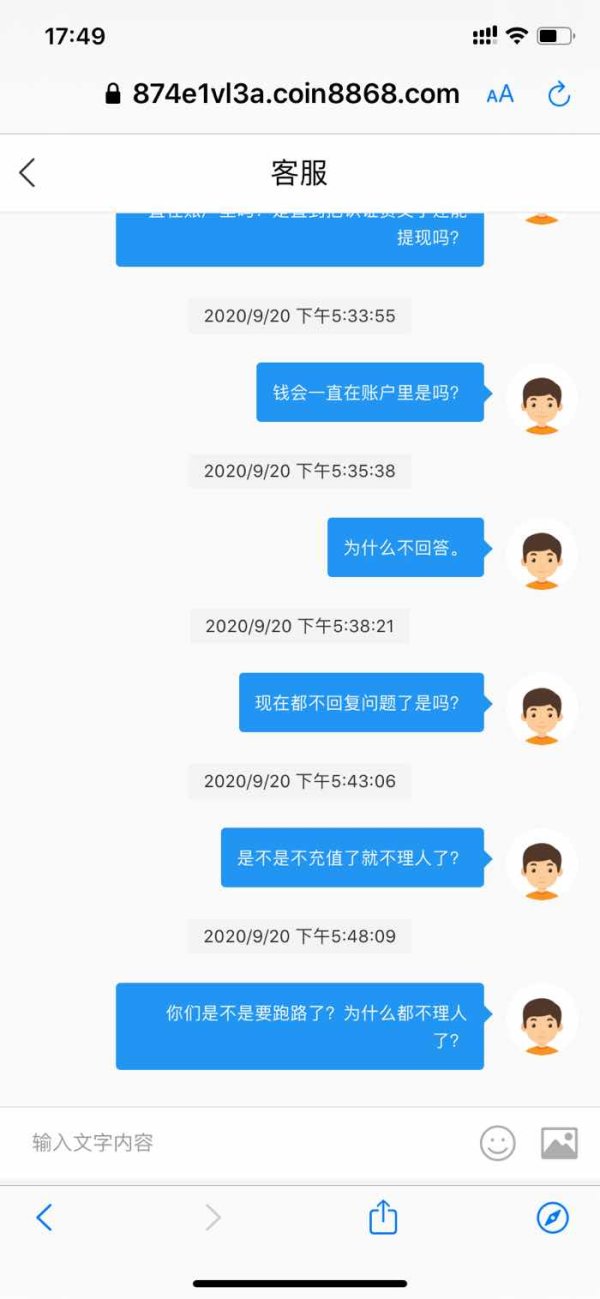Open the AA text size menu

click(x=500, y=95)
